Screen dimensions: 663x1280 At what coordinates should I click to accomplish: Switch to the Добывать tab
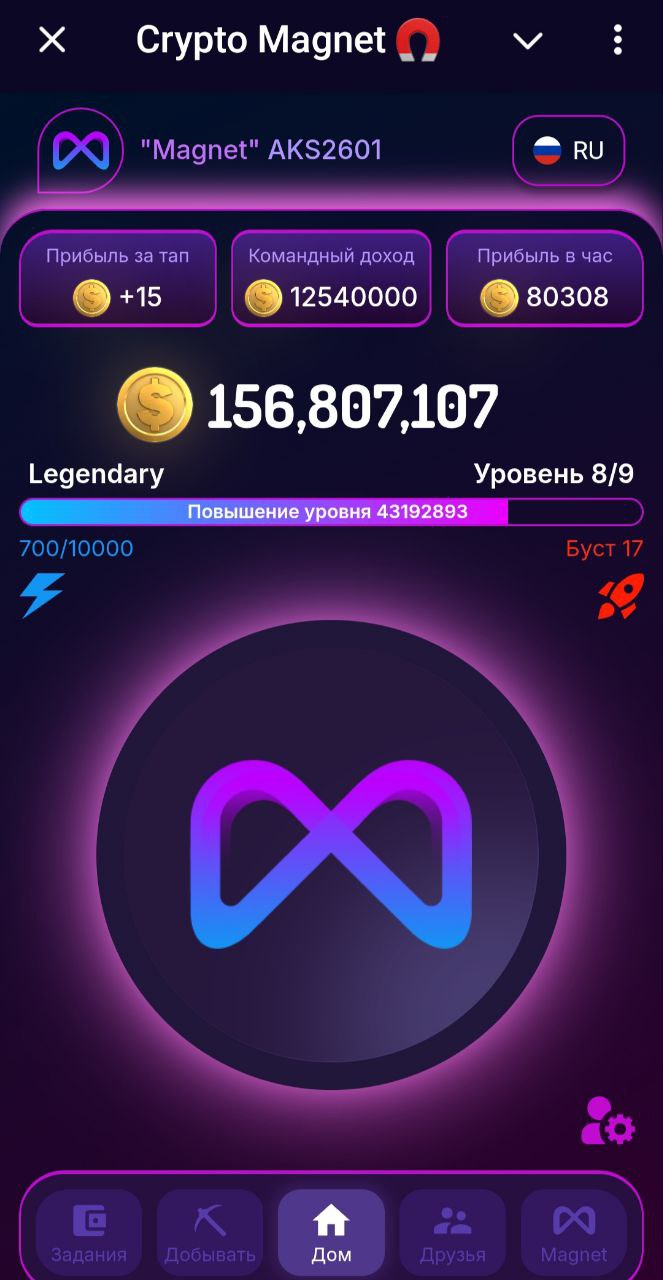point(210,1232)
